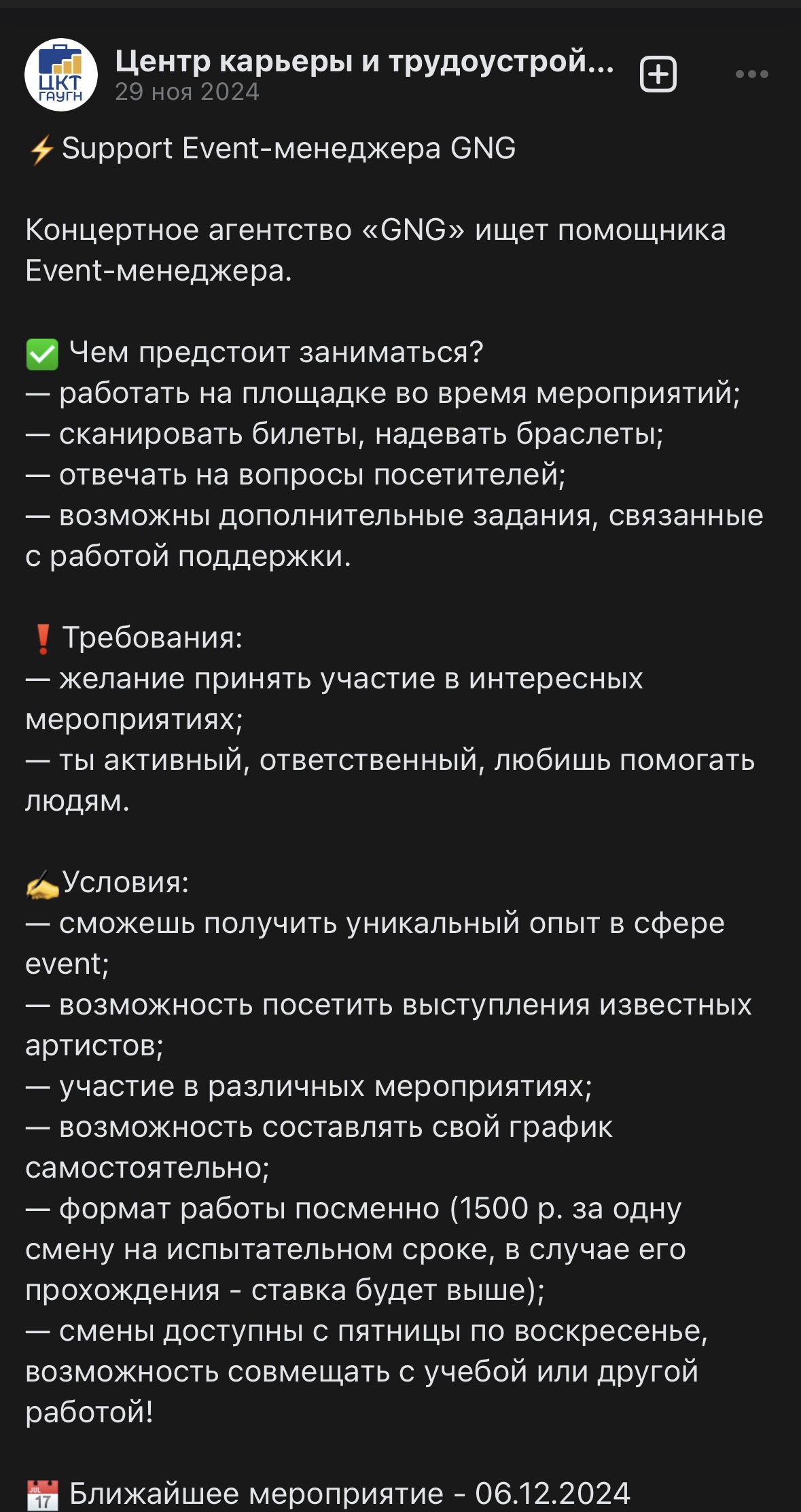
Task: Open the post's three-dot overflow menu
Action: pyautogui.click(x=752, y=74)
